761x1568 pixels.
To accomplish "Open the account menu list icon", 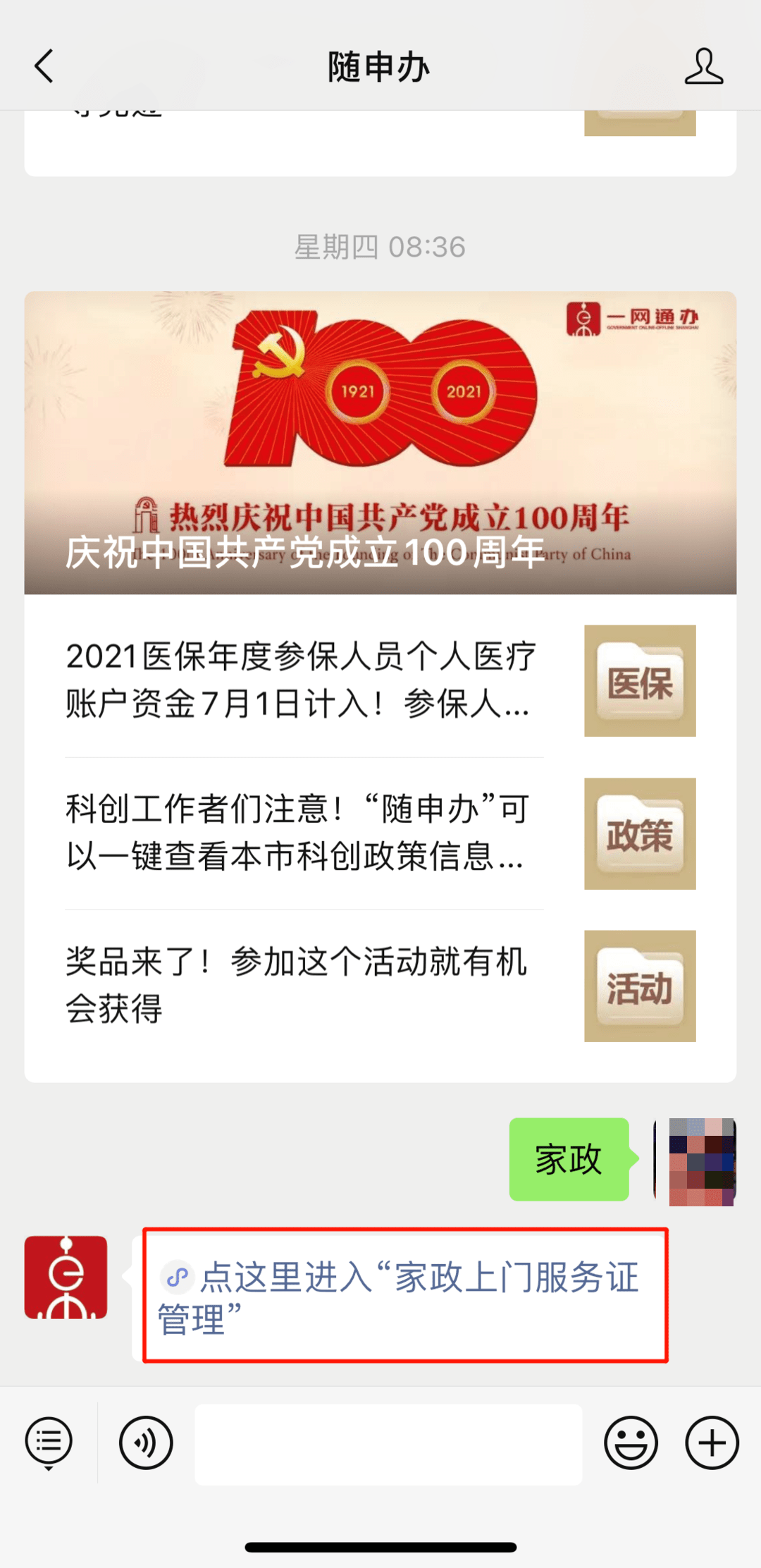I will [49, 1443].
